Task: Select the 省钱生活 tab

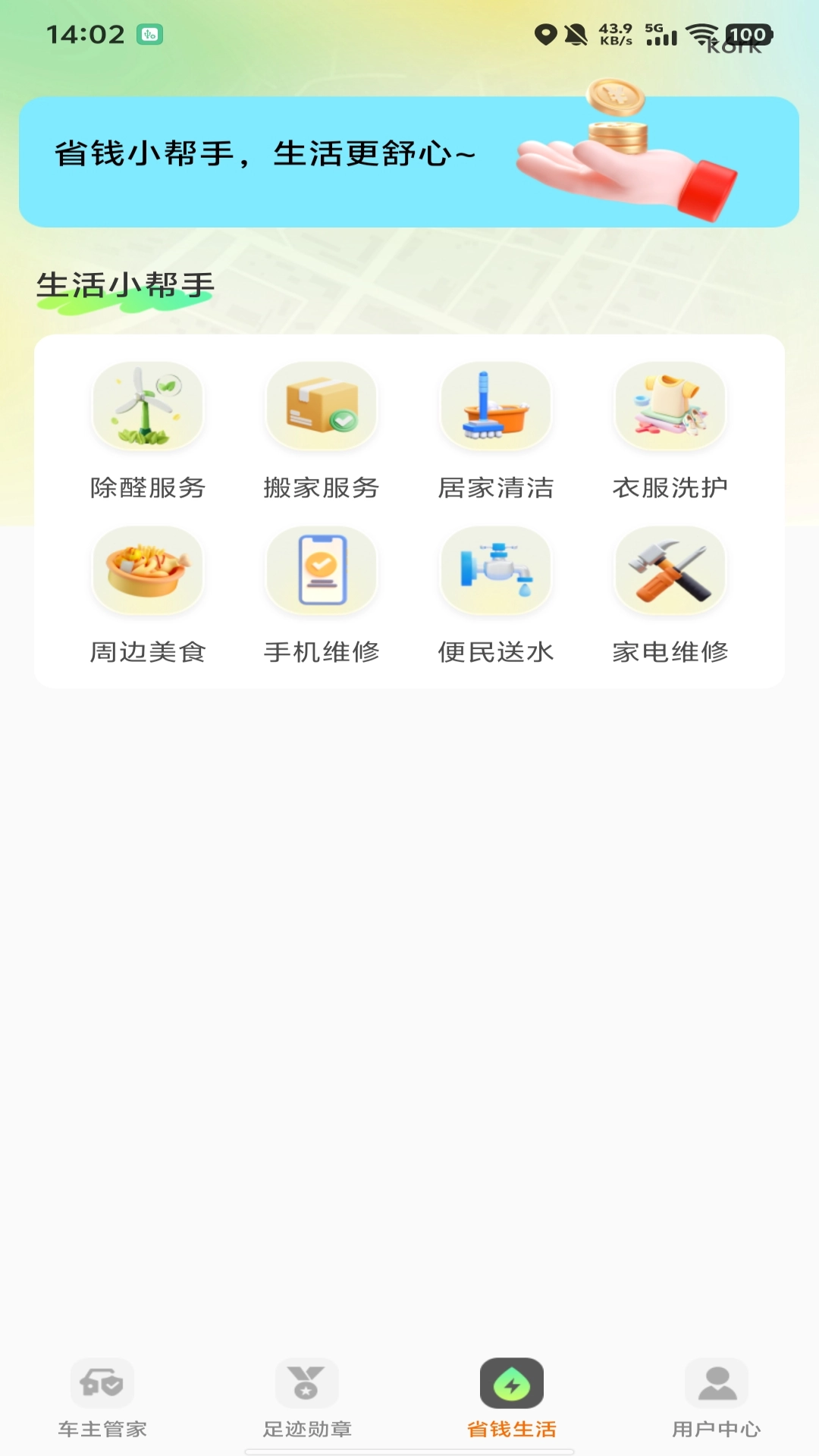Action: [512, 1398]
